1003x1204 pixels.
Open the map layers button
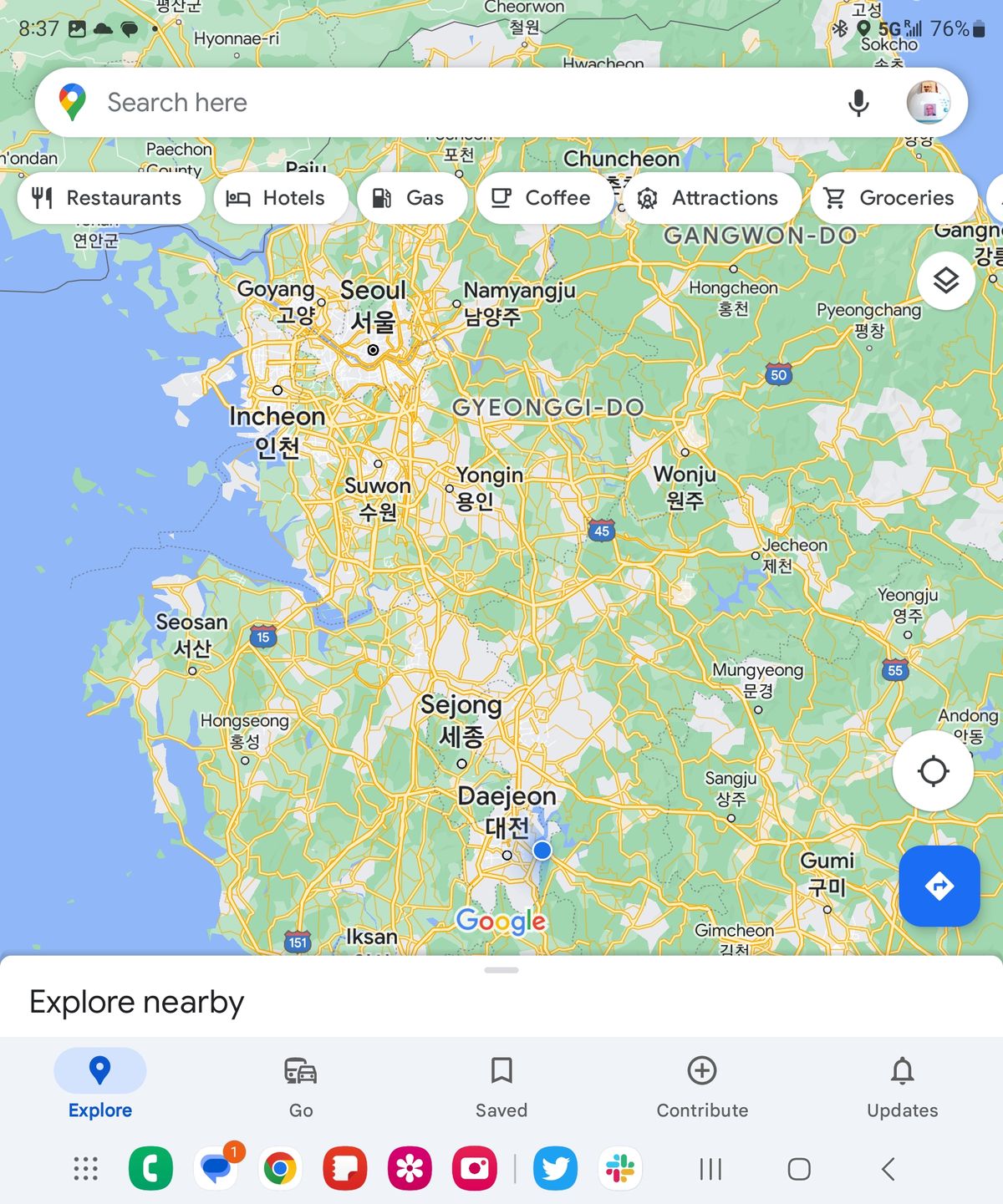(x=945, y=281)
